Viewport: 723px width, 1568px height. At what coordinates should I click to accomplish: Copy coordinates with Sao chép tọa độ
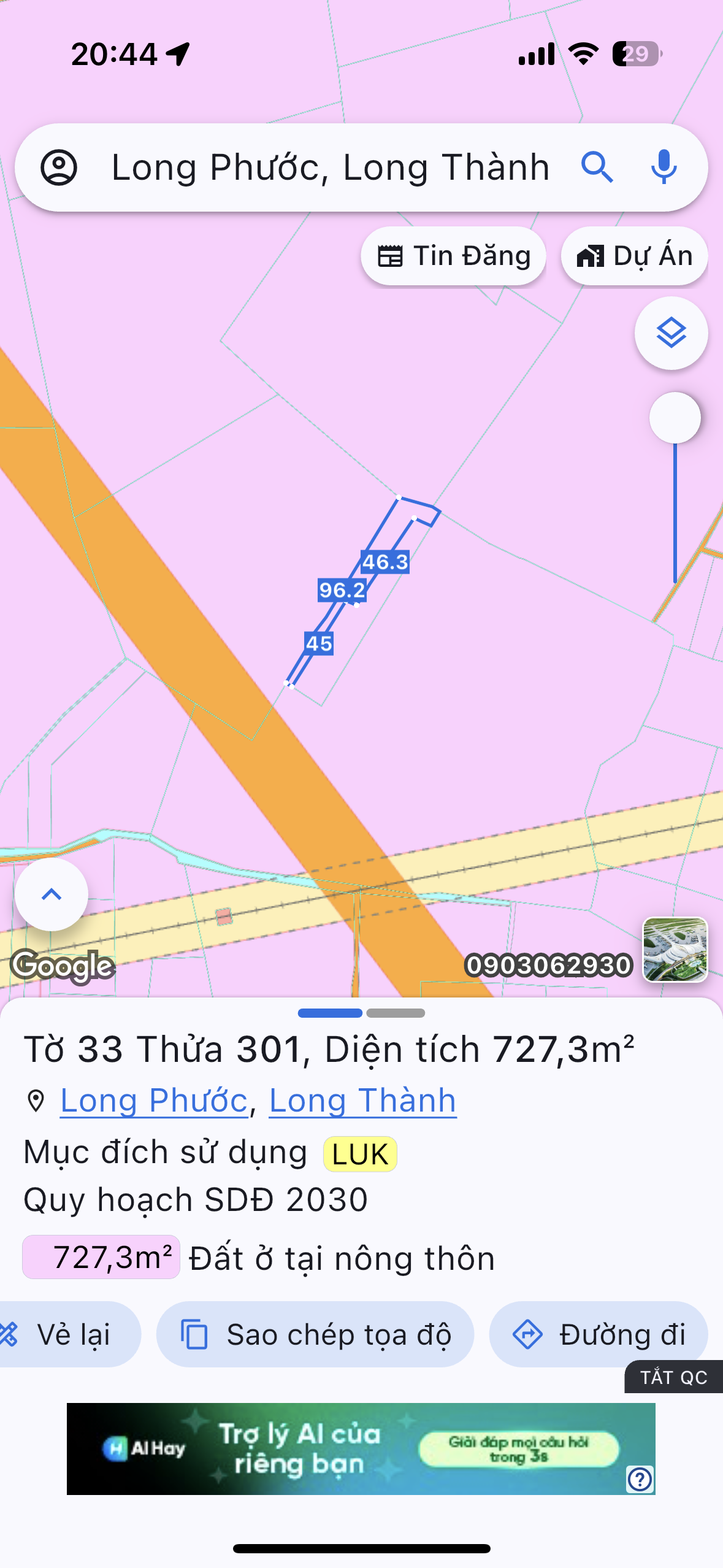(315, 1334)
